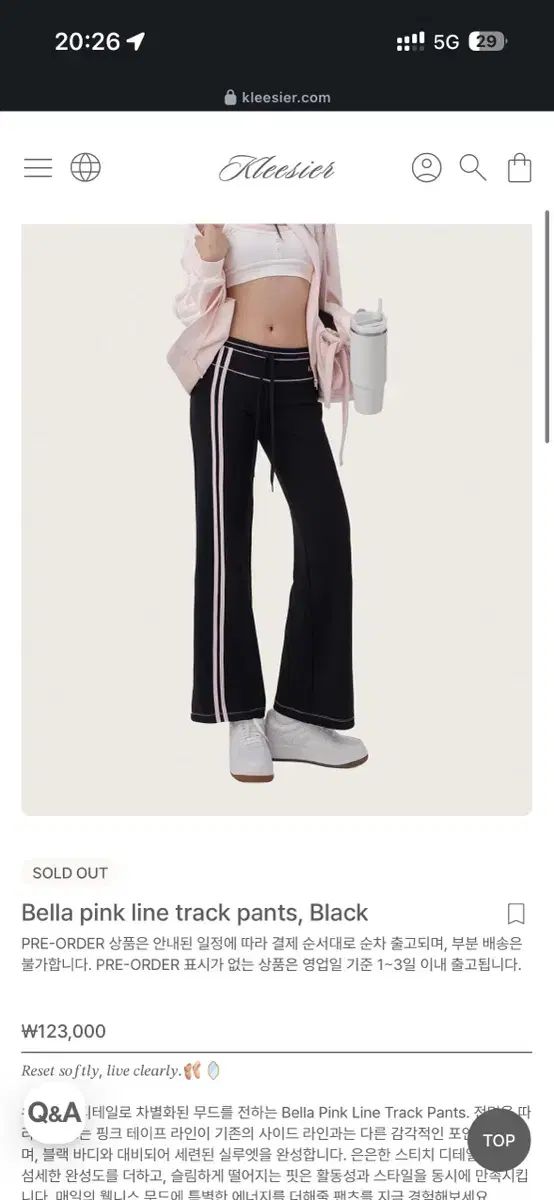554x1200 pixels.
Task: Tap the kleesier.com address bar
Action: [x=277, y=97]
